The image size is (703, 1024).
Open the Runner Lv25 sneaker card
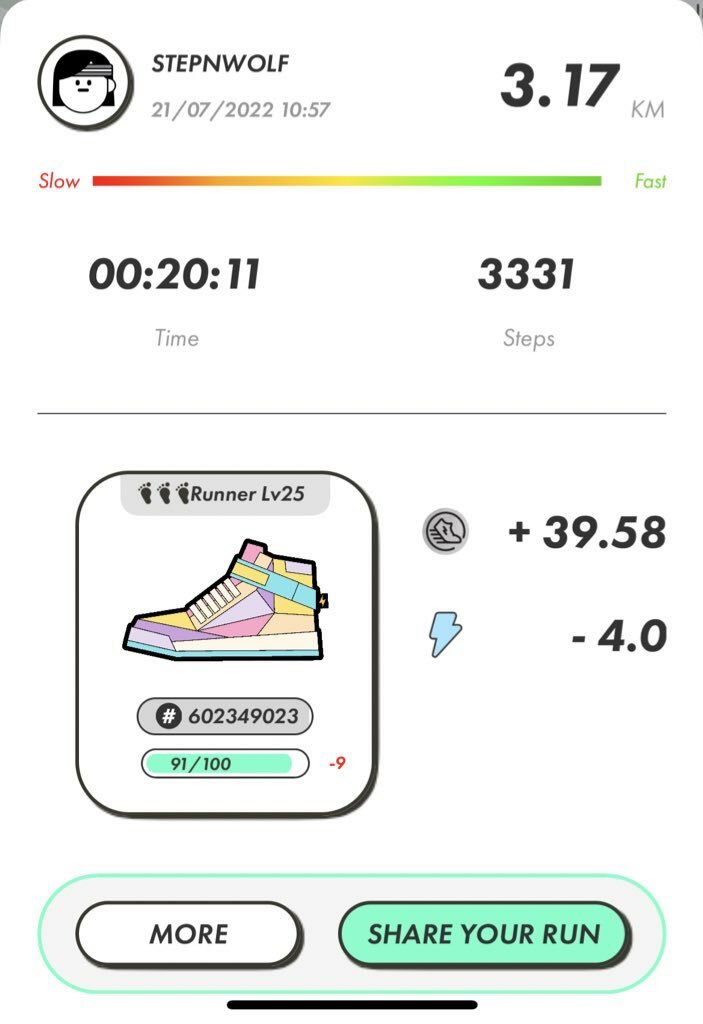[227, 640]
